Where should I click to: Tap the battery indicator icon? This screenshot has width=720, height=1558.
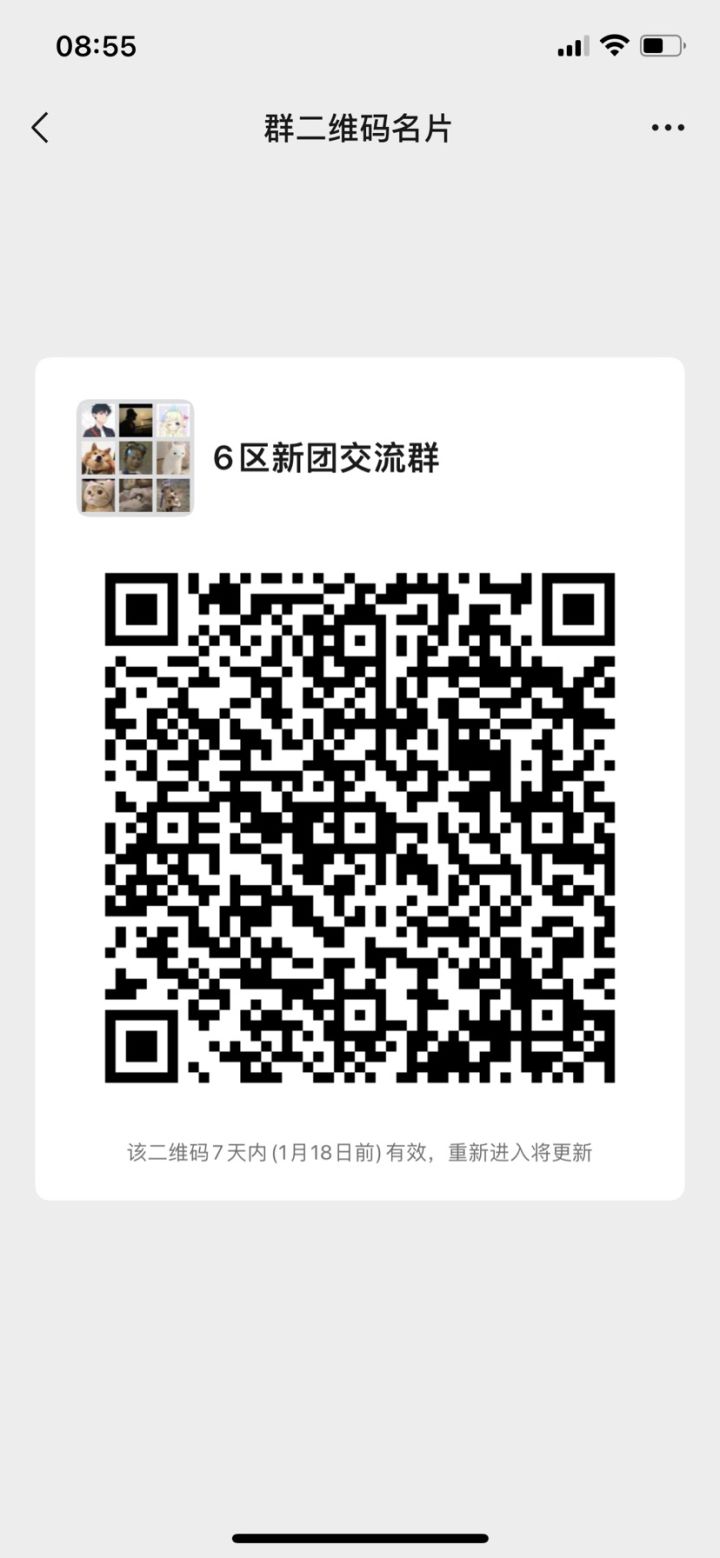tap(661, 44)
